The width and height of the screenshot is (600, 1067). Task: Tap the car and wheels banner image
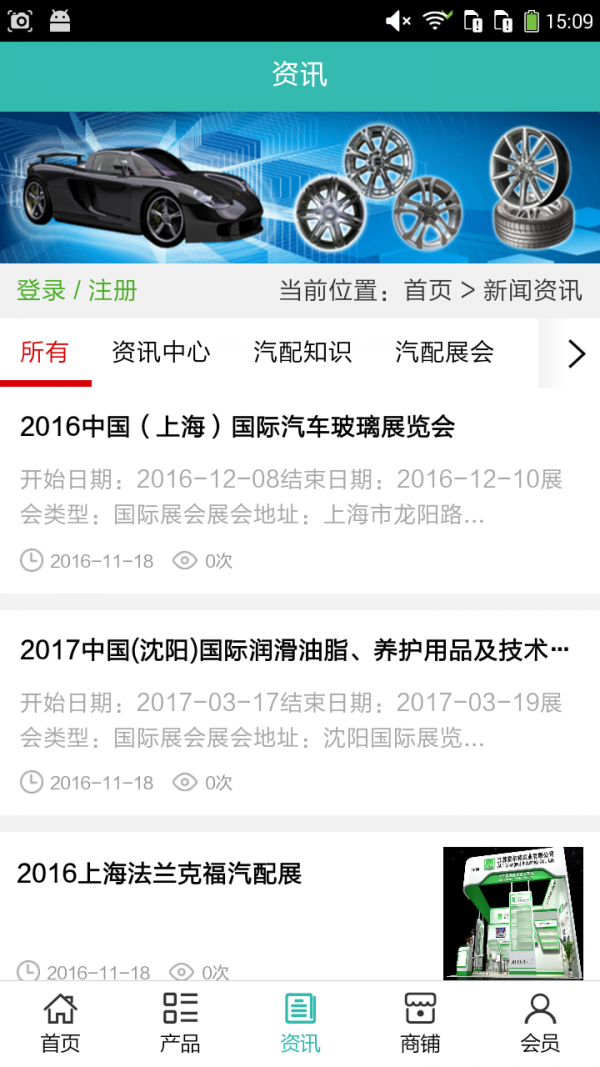300,187
